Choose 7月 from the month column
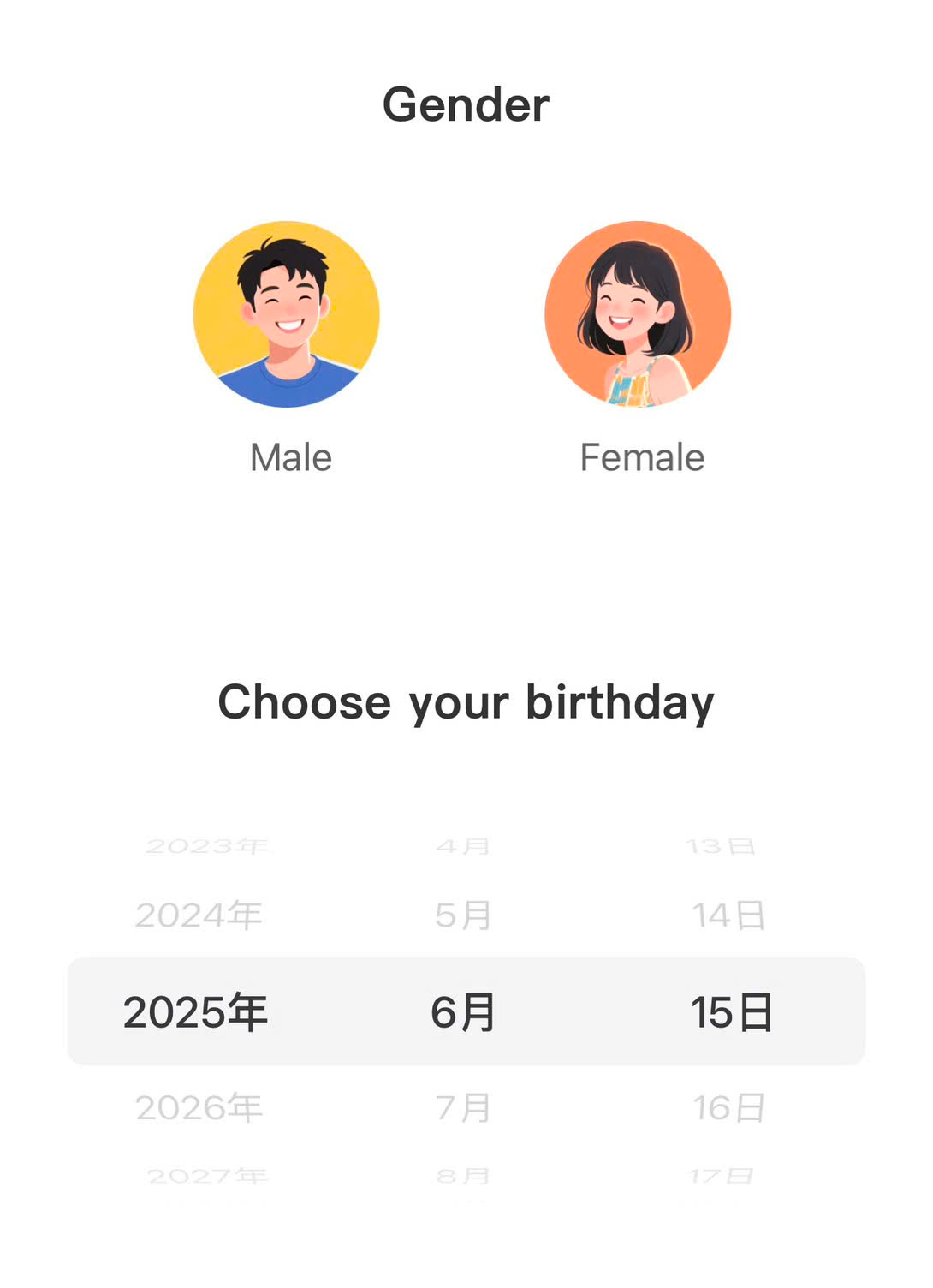This screenshot has width=933, height=1288. pyautogui.click(x=465, y=1108)
